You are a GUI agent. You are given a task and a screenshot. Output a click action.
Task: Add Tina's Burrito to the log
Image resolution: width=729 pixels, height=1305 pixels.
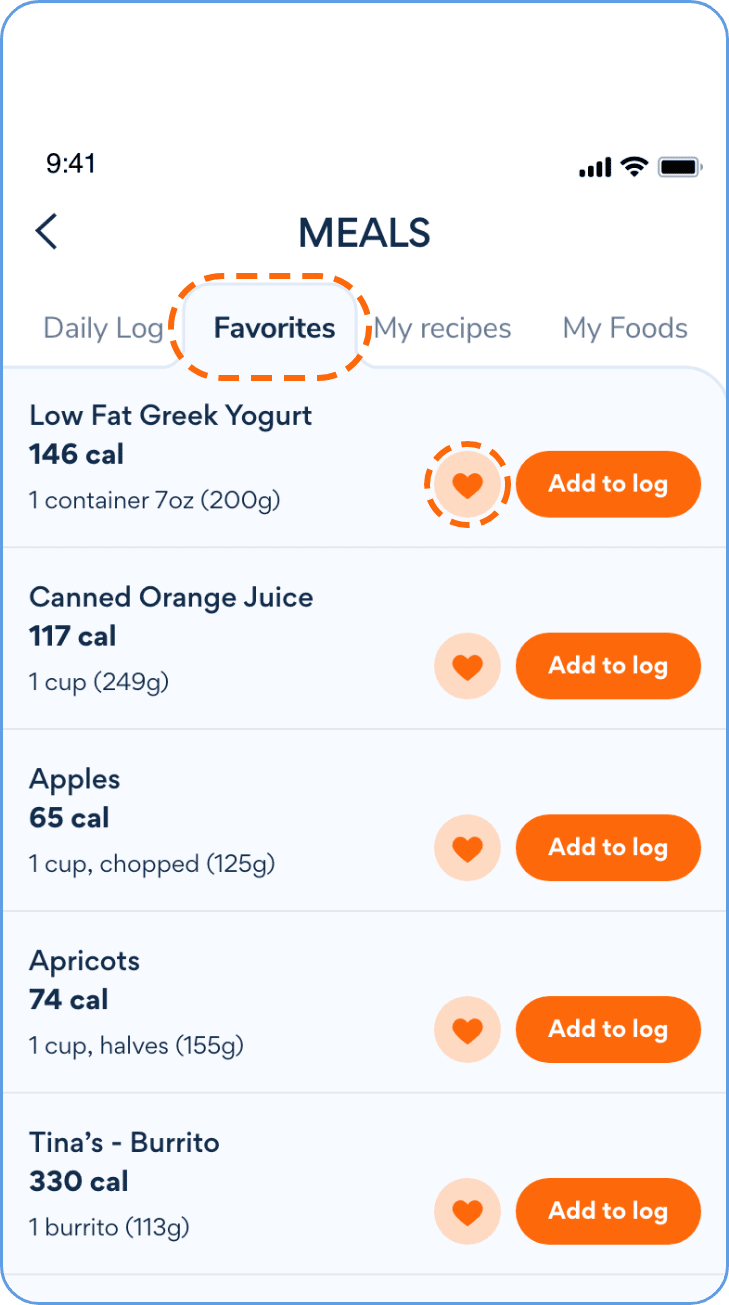[x=608, y=1212]
